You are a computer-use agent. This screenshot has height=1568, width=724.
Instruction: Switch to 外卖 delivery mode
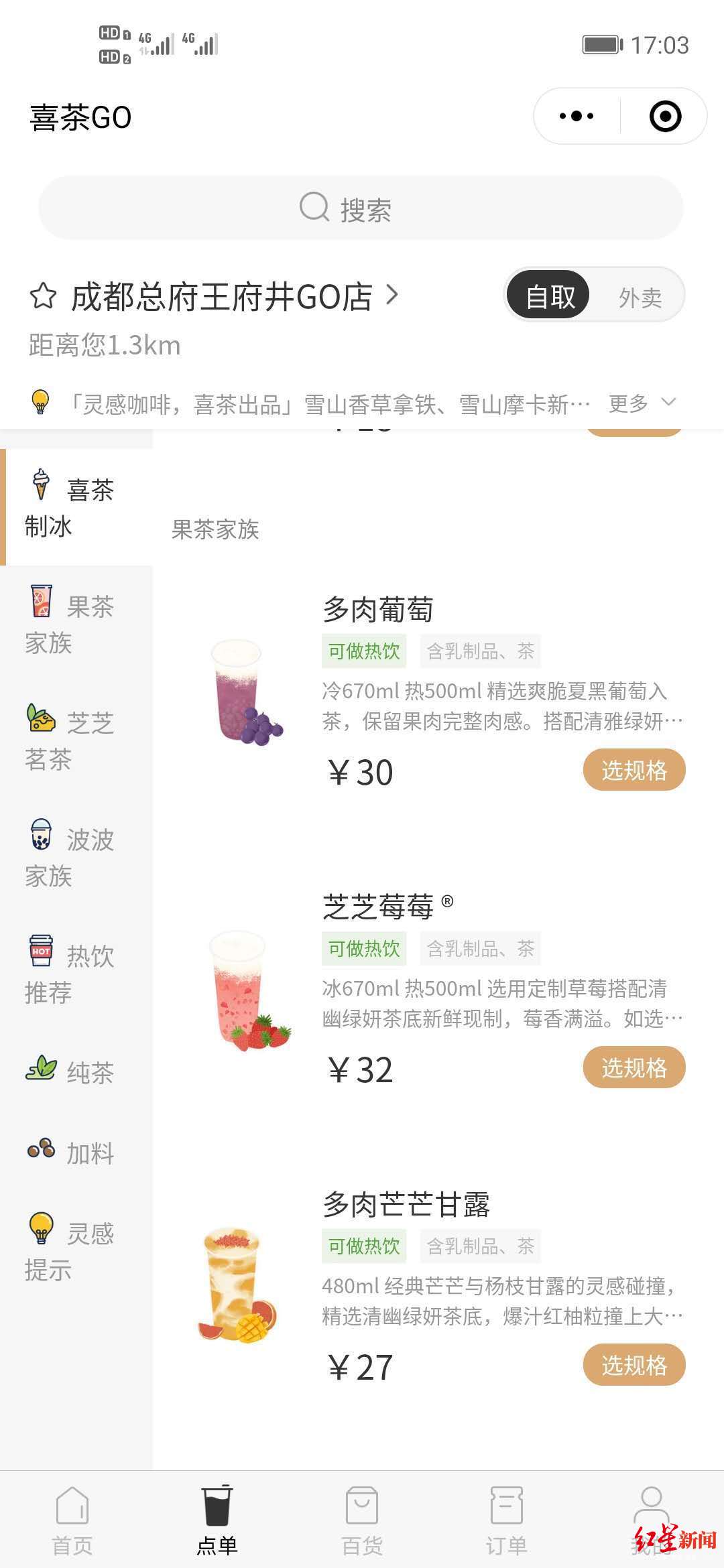(x=640, y=297)
